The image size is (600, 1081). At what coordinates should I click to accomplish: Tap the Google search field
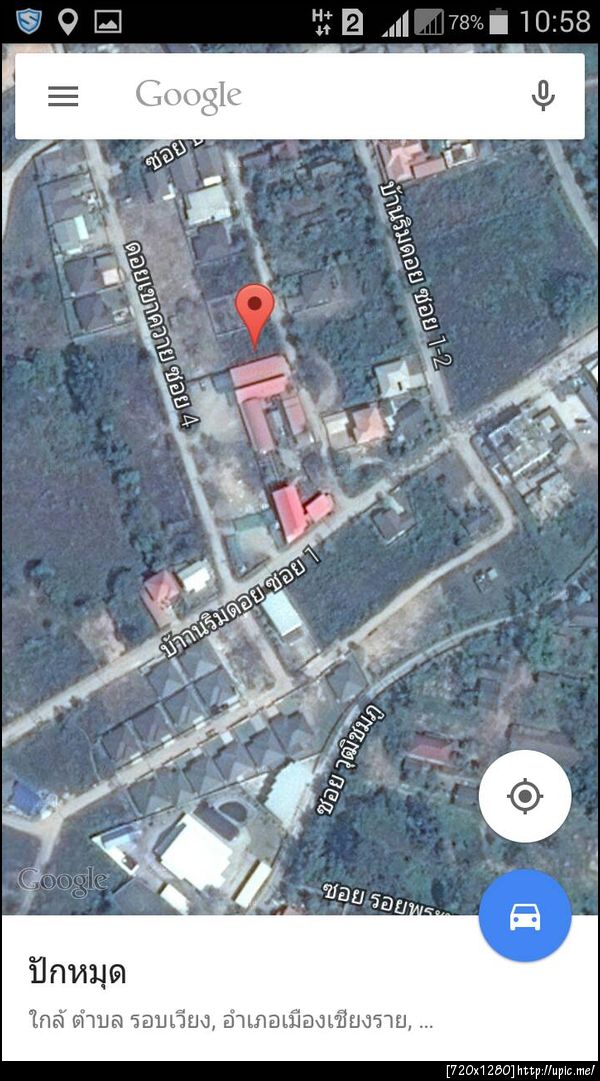300,96
